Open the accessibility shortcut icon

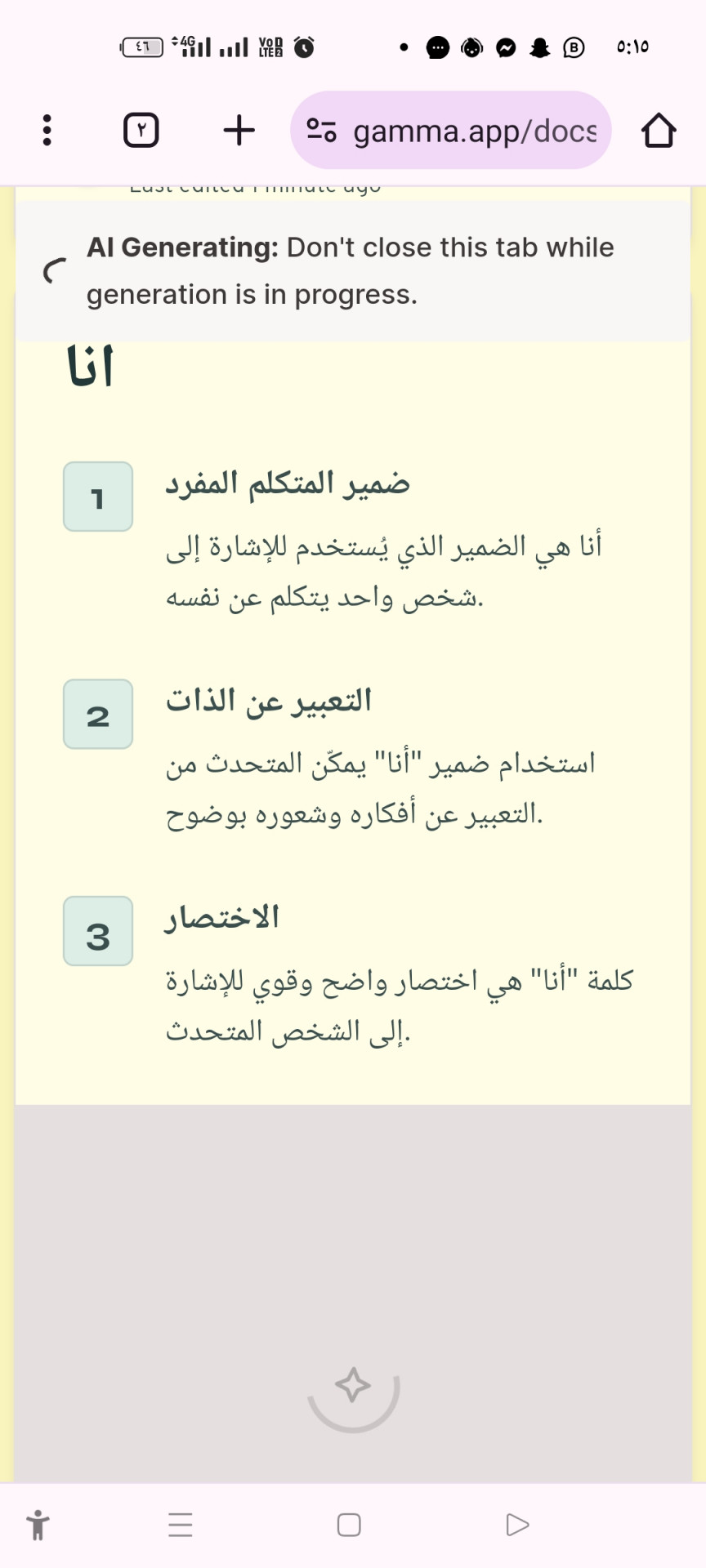(x=38, y=1525)
